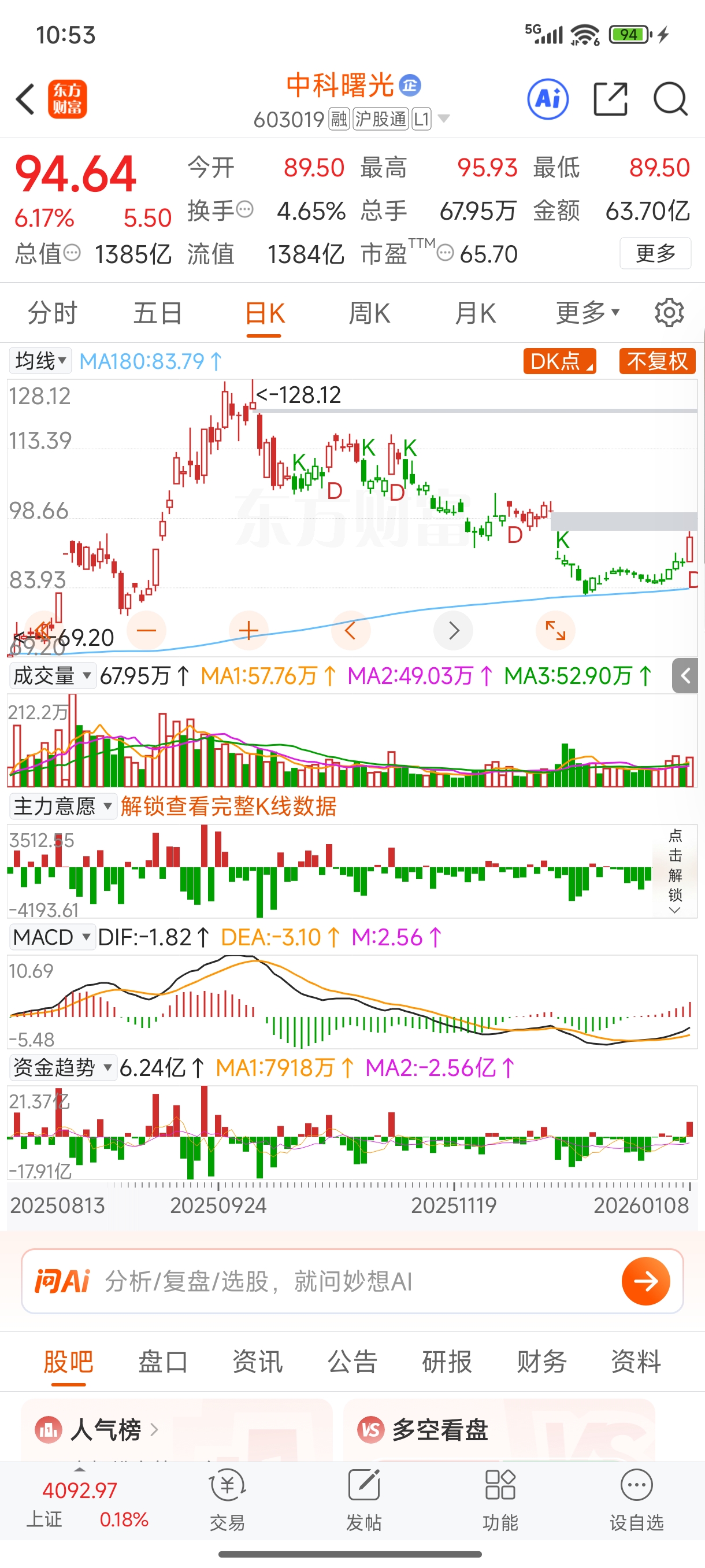The image size is (705, 1568).
Task: Switch to the 周K chart tab
Action: (x=369, y=313)
